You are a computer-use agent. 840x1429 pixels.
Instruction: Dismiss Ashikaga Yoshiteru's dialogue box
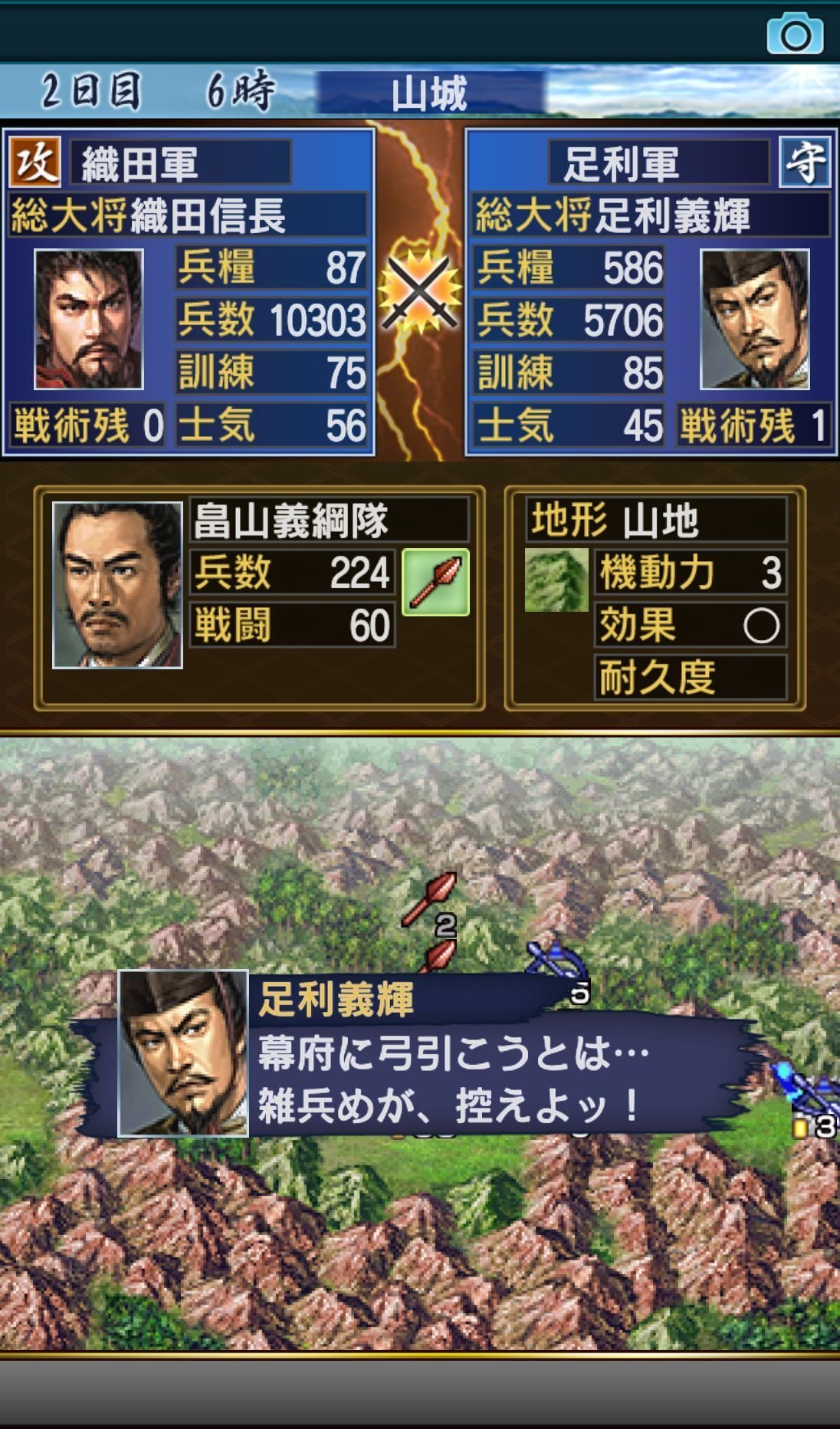pos(418,1053)
